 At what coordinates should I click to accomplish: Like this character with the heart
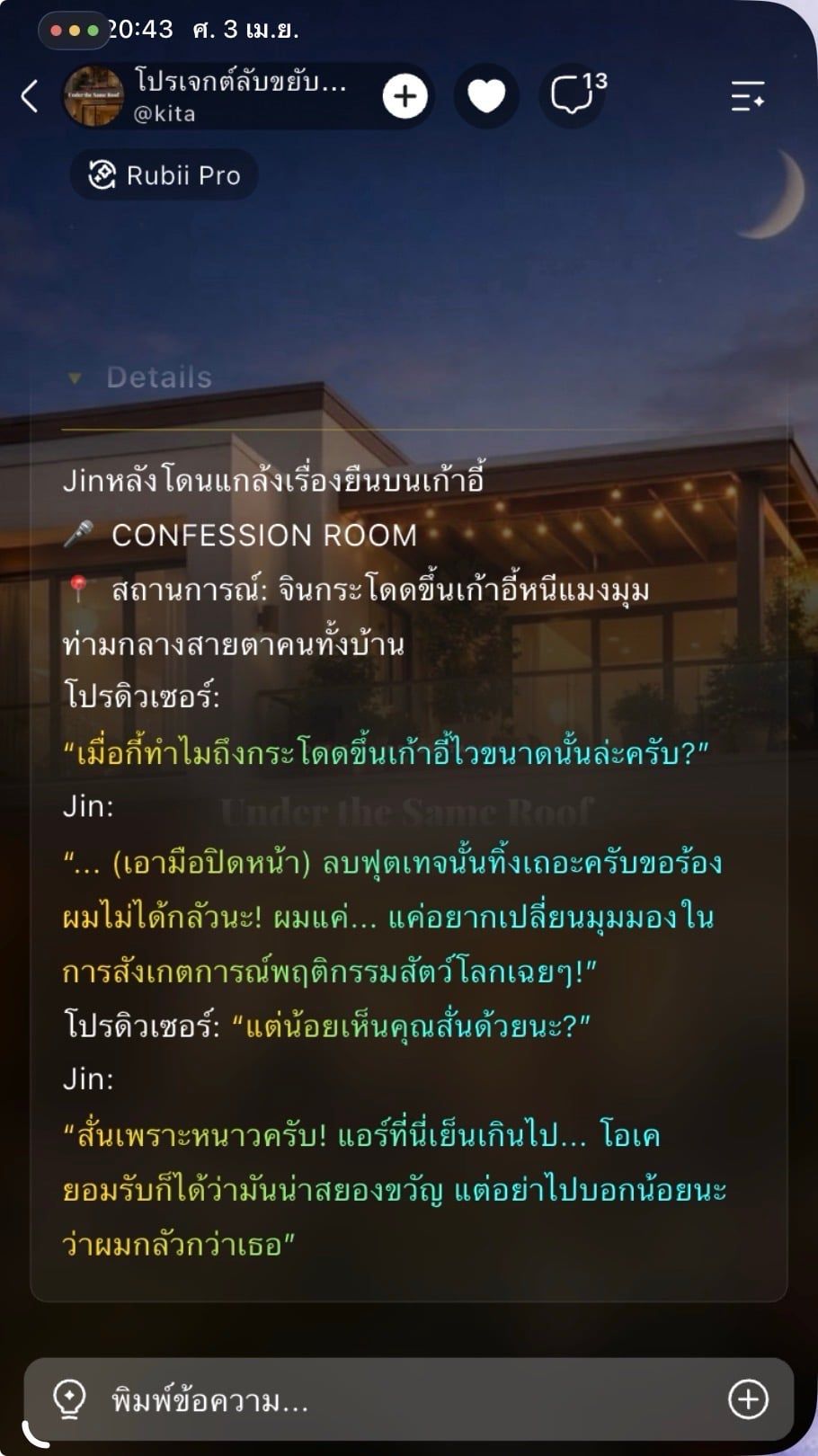click(x=486, y=96)
